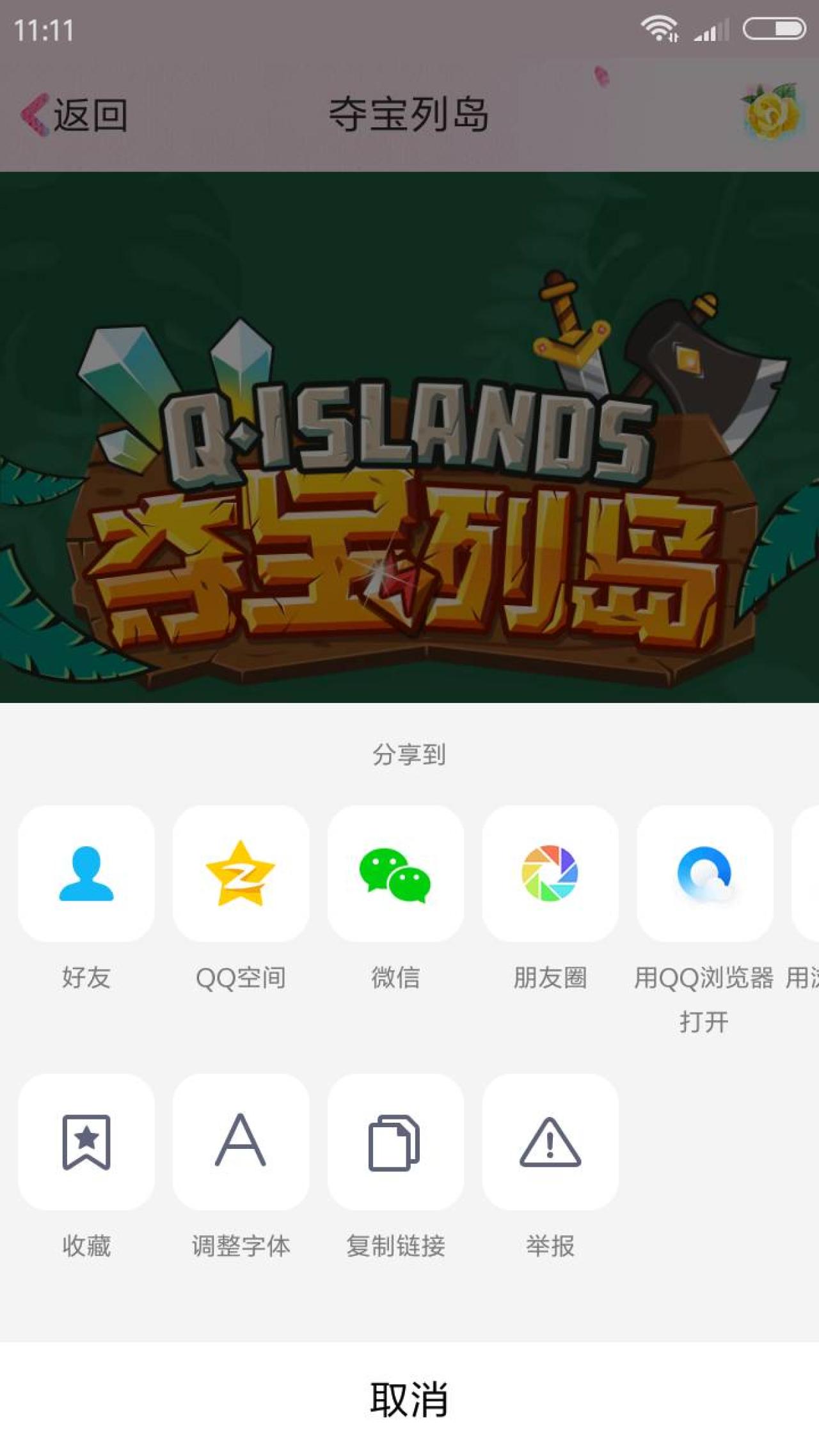Viewport: 819px width, 1456px height.
Task: Cancel the share sheet (取消)
Action: coord(409,1399)
